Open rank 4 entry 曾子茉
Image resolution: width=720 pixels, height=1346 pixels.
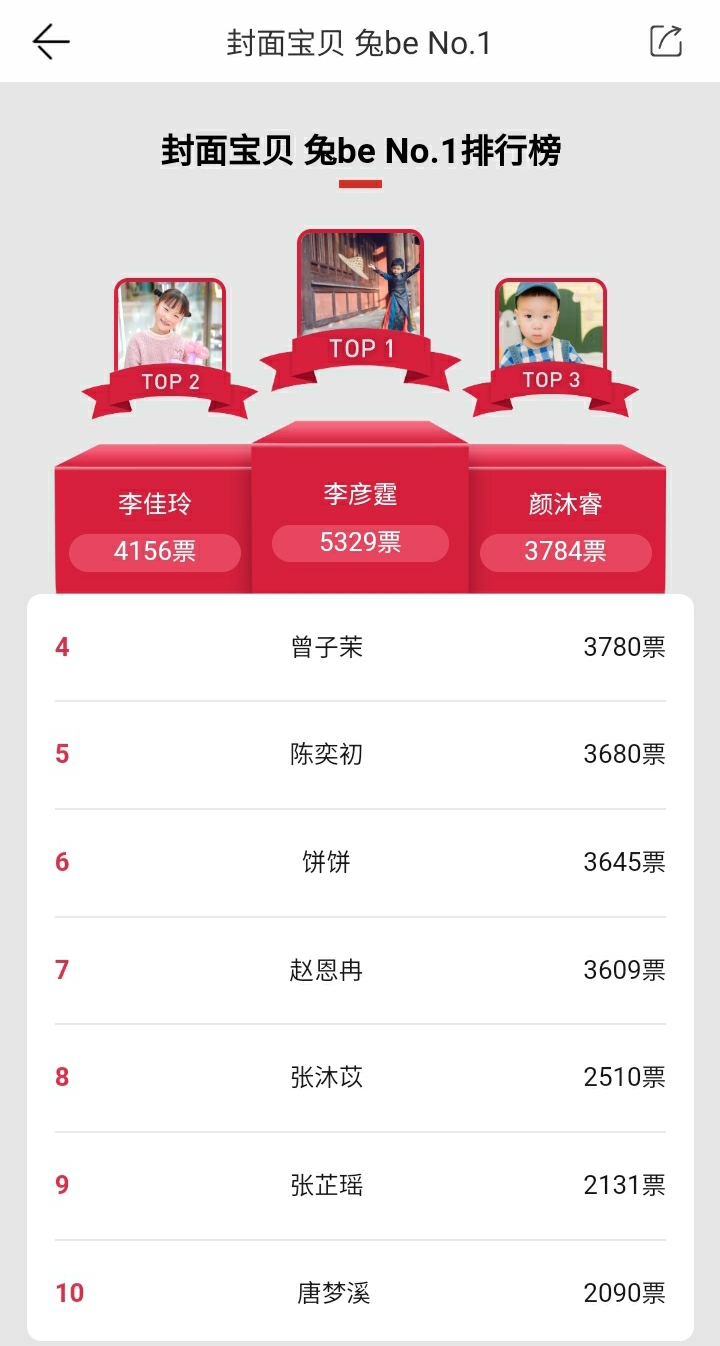click(360, 647)
